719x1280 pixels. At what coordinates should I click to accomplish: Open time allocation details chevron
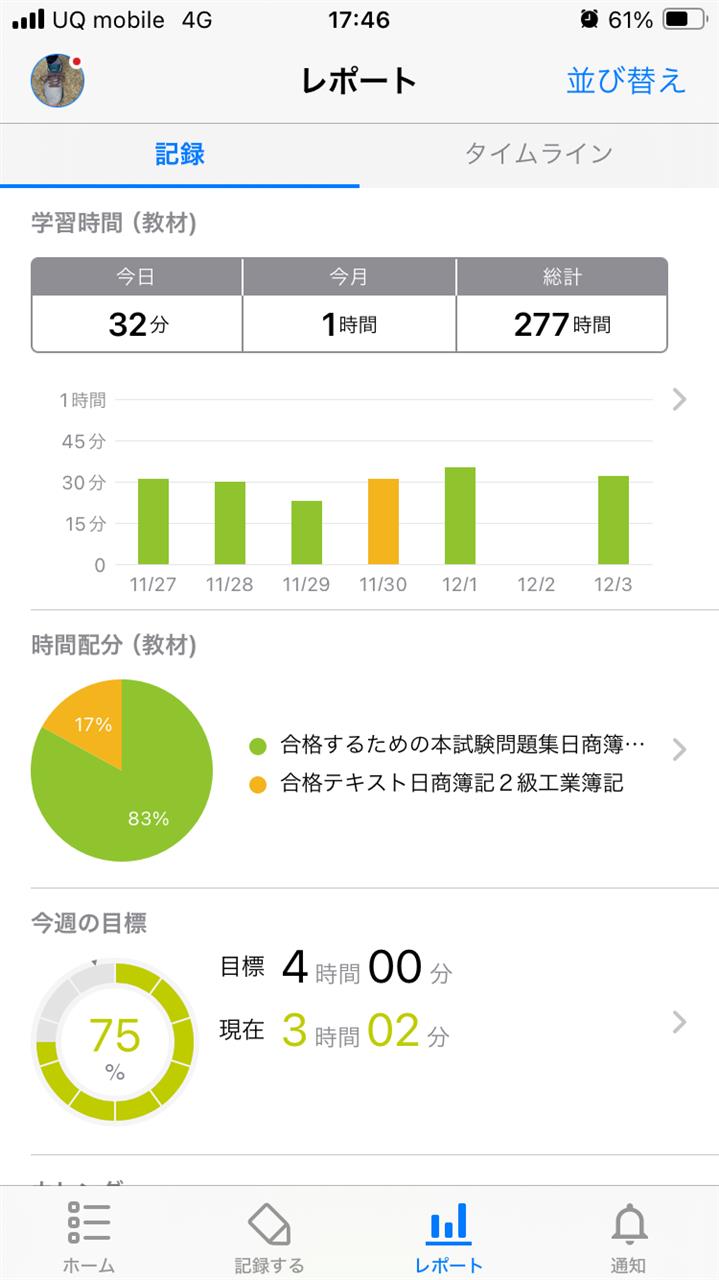(680, 749)
